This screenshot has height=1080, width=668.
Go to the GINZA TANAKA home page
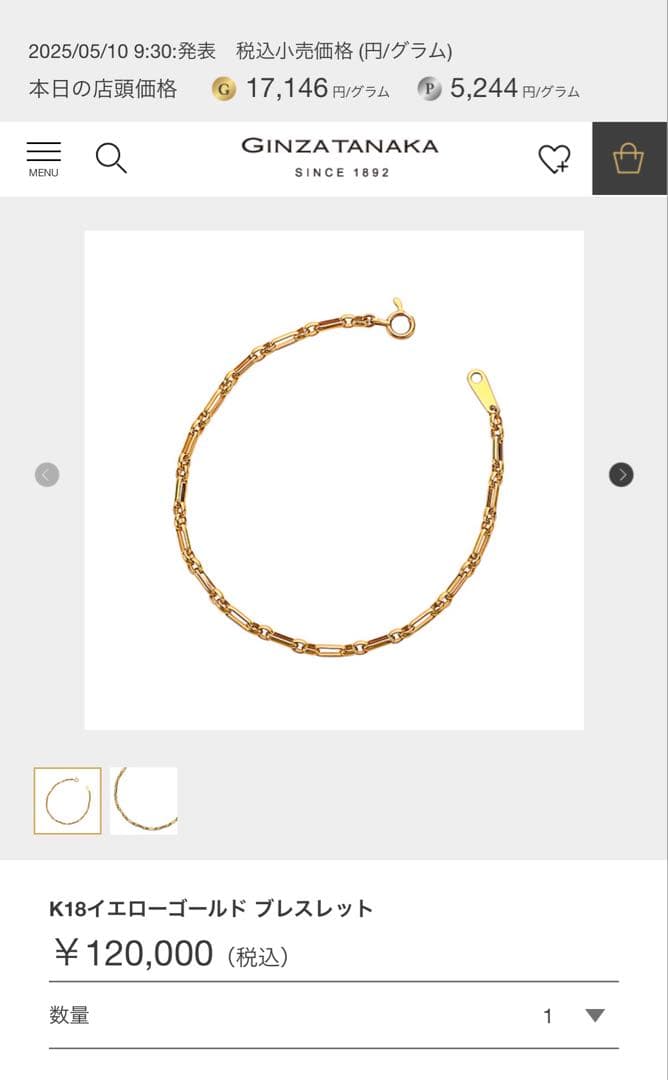[x=339, y=157]
